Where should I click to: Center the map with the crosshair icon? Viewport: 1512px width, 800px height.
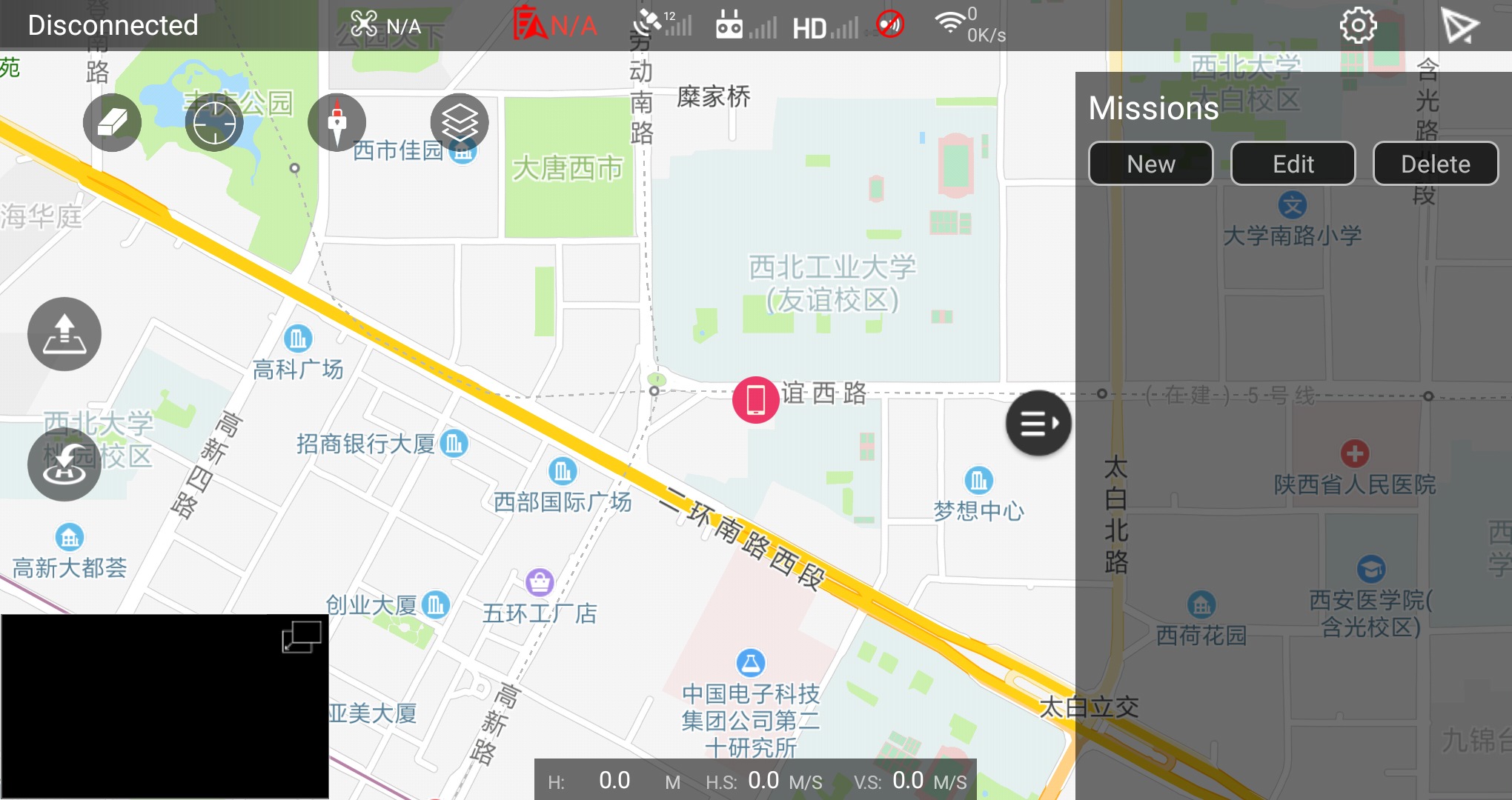point(214,122)
